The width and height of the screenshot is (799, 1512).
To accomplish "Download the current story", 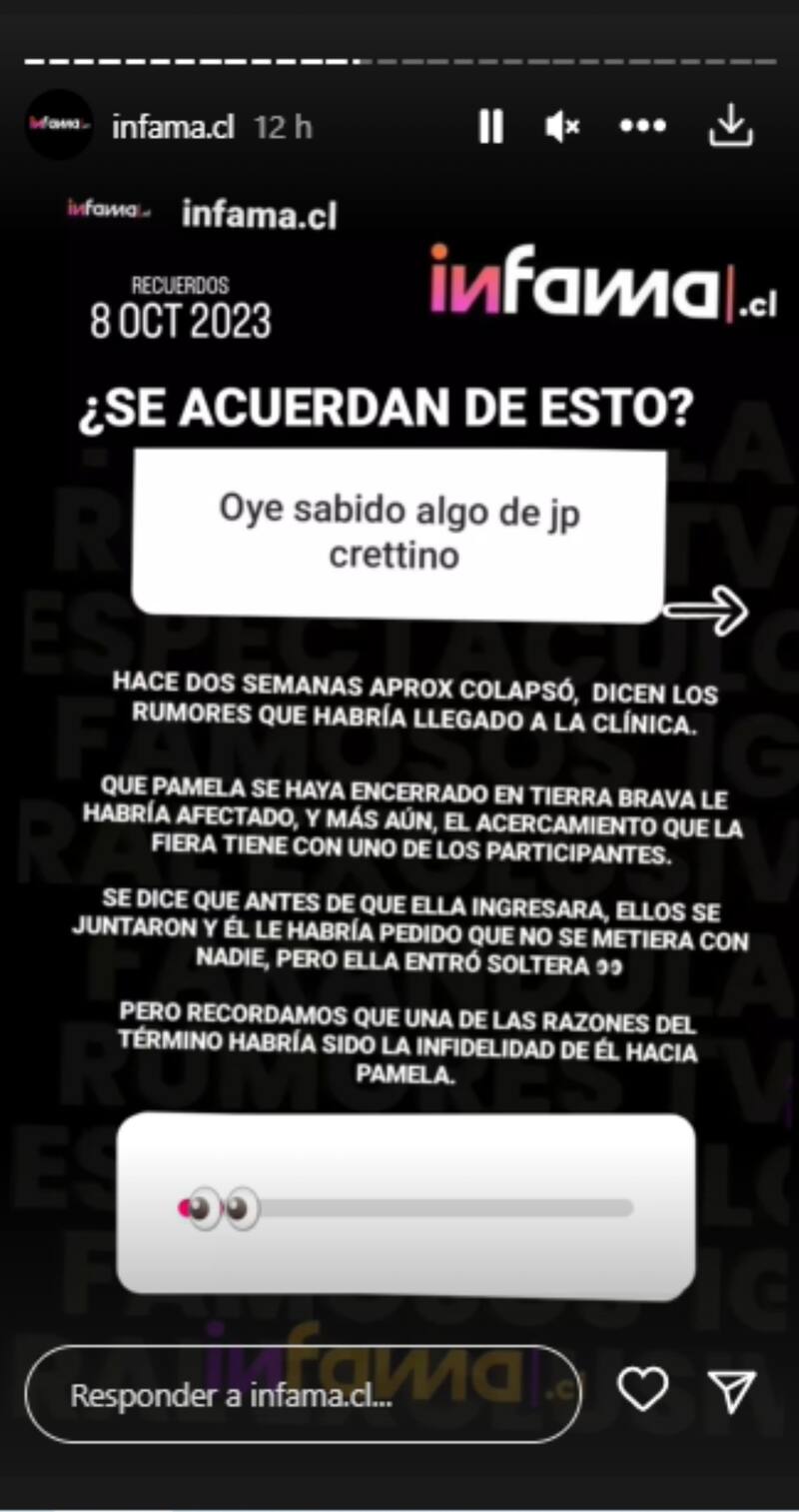I will coord(731,126).
